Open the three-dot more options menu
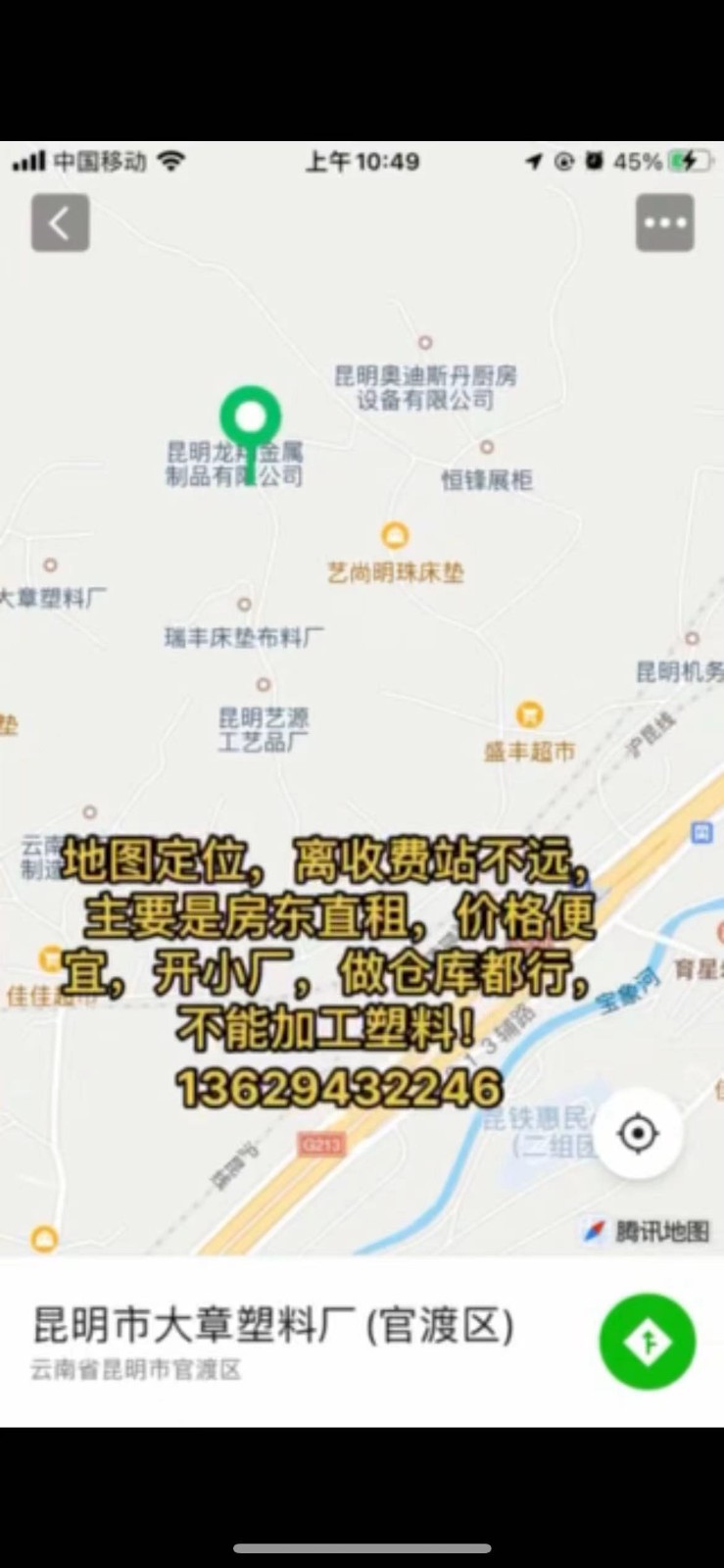 (x=665, y=222)
